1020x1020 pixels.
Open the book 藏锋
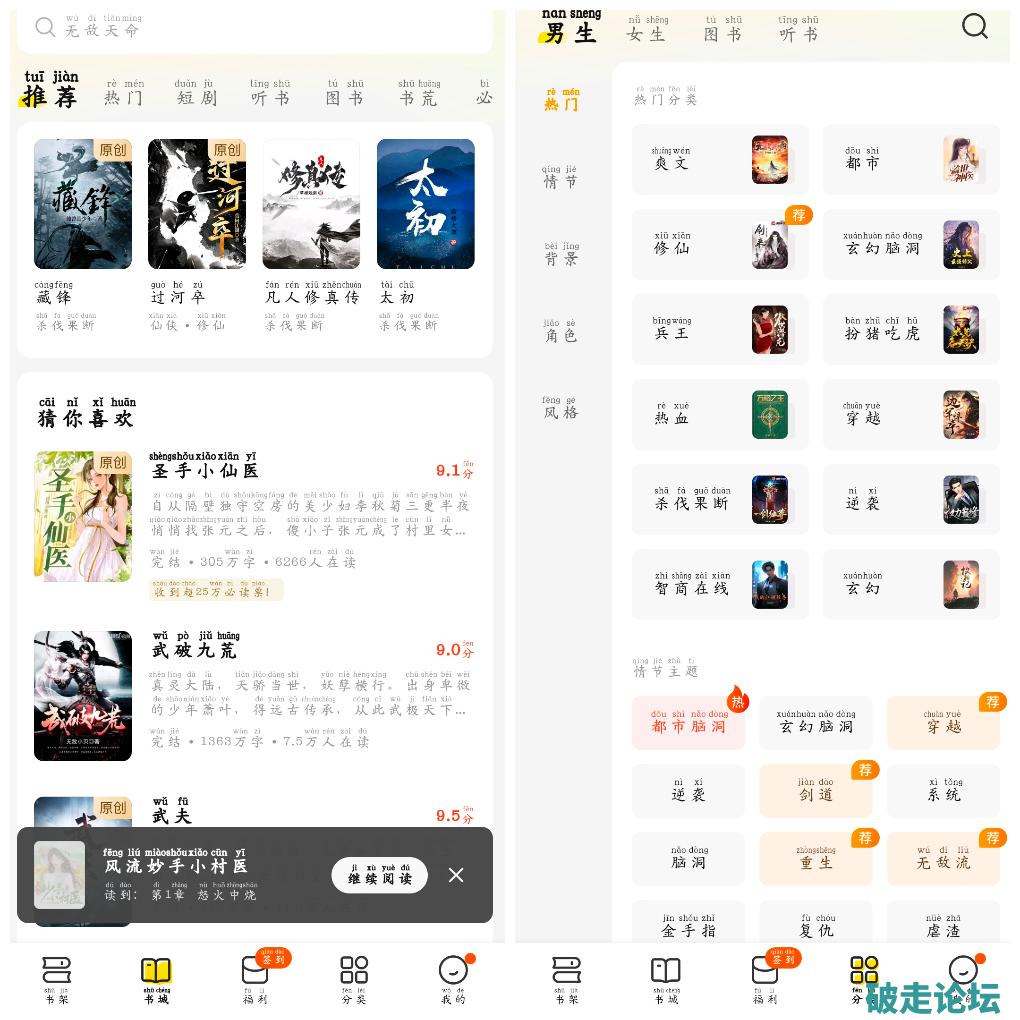pos(82,204)
